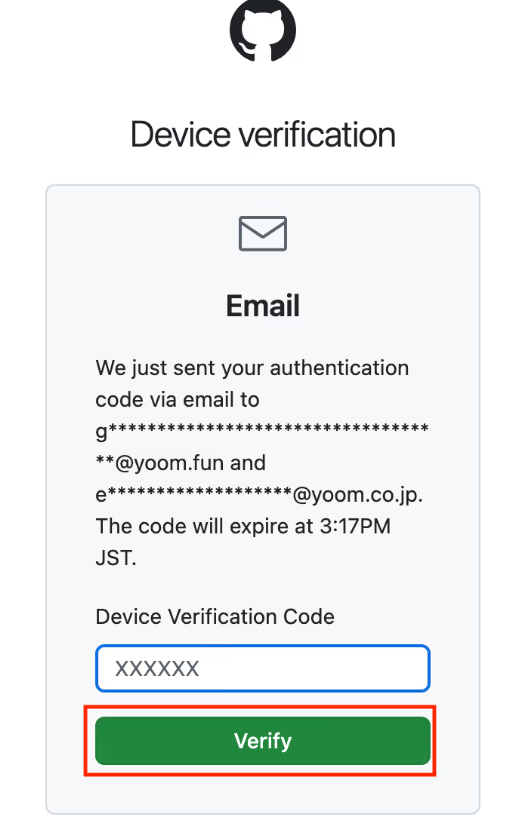This screenshot has height=818, width=532.
Task: Tap the Device Verification Code field
Action: coord(262,668)
